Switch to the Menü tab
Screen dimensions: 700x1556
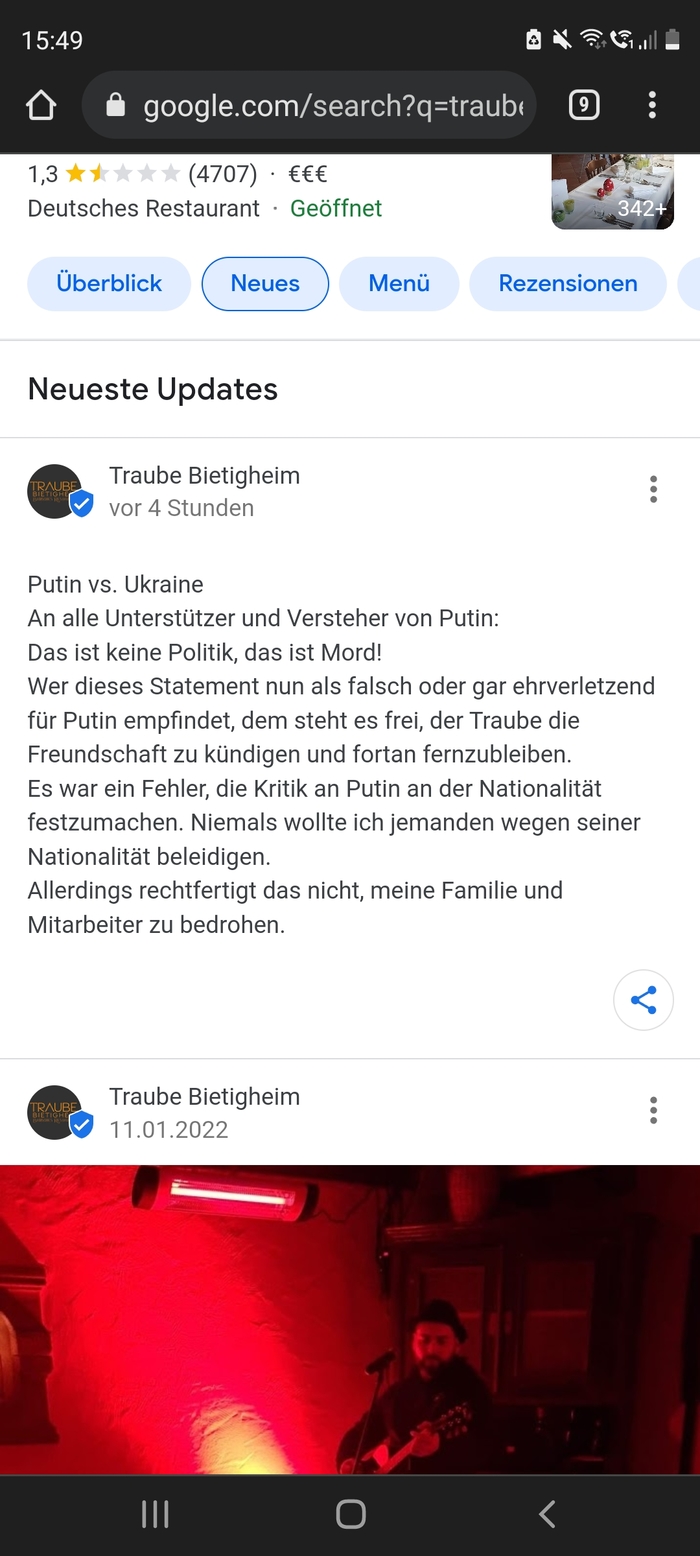(x=399, y=284)
